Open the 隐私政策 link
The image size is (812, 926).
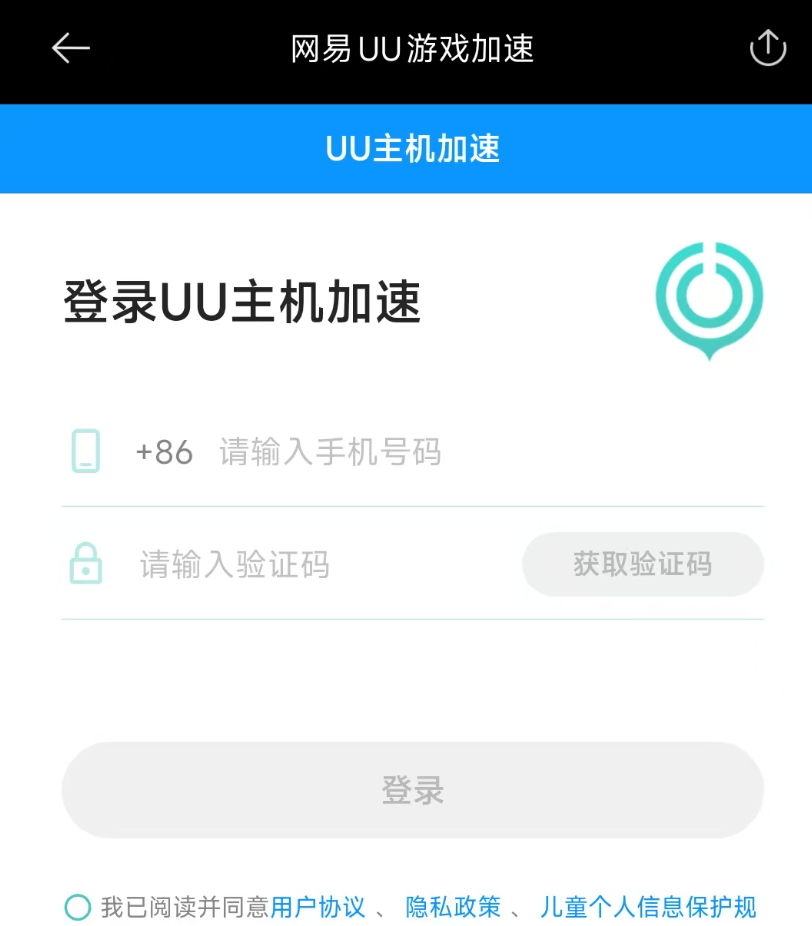coord(453,907)
